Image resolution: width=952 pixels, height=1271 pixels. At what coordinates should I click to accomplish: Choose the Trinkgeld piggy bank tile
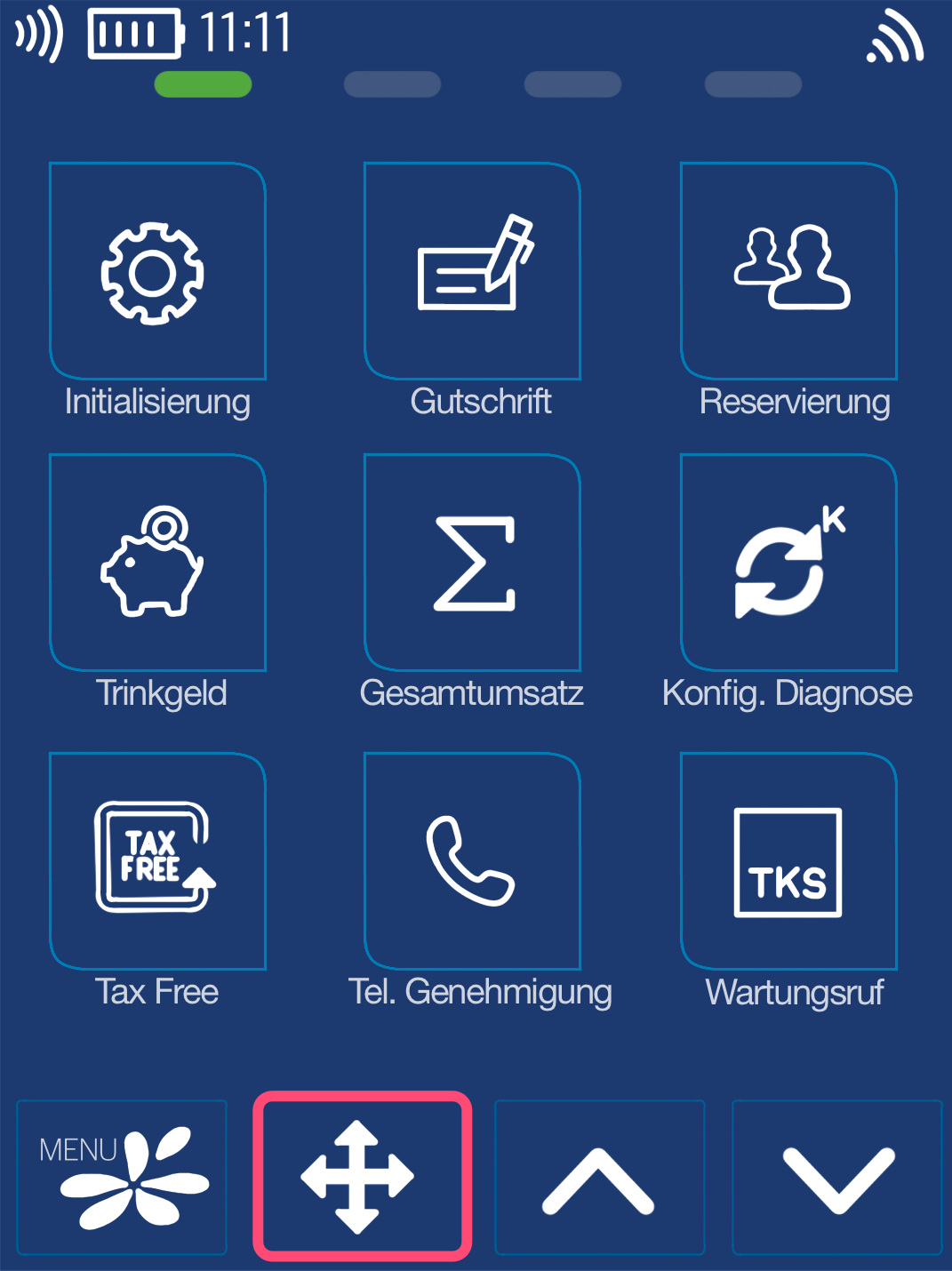coord(157,563)
